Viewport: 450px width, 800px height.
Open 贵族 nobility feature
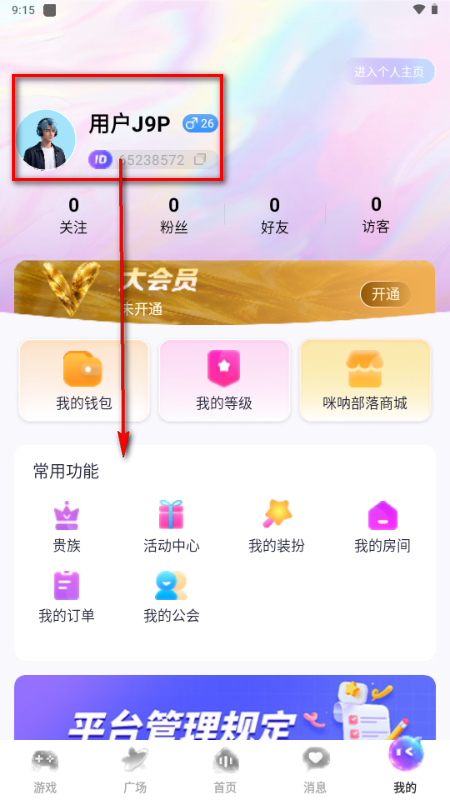67,527
